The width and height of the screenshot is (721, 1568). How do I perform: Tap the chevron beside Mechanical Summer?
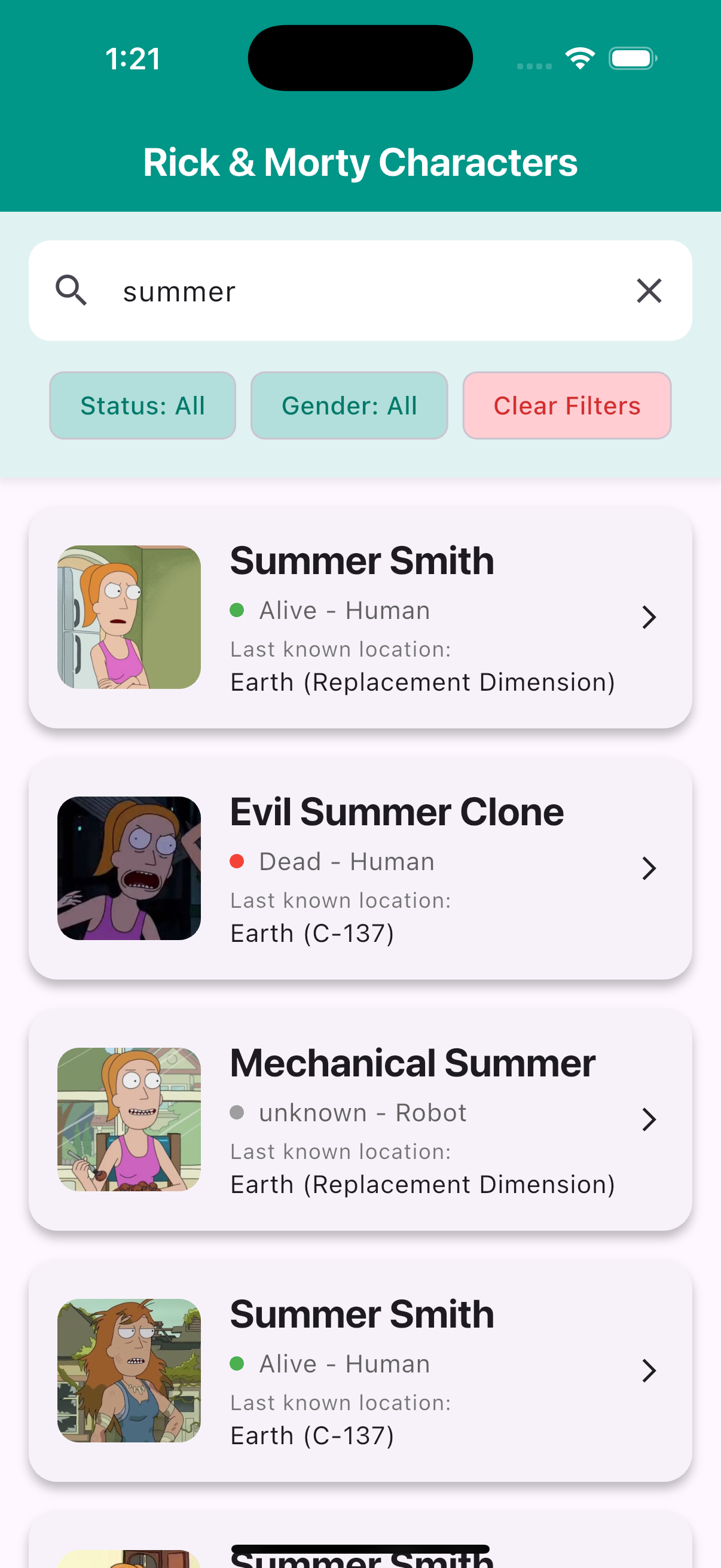pyautogui.click(x=650, y=1119)
